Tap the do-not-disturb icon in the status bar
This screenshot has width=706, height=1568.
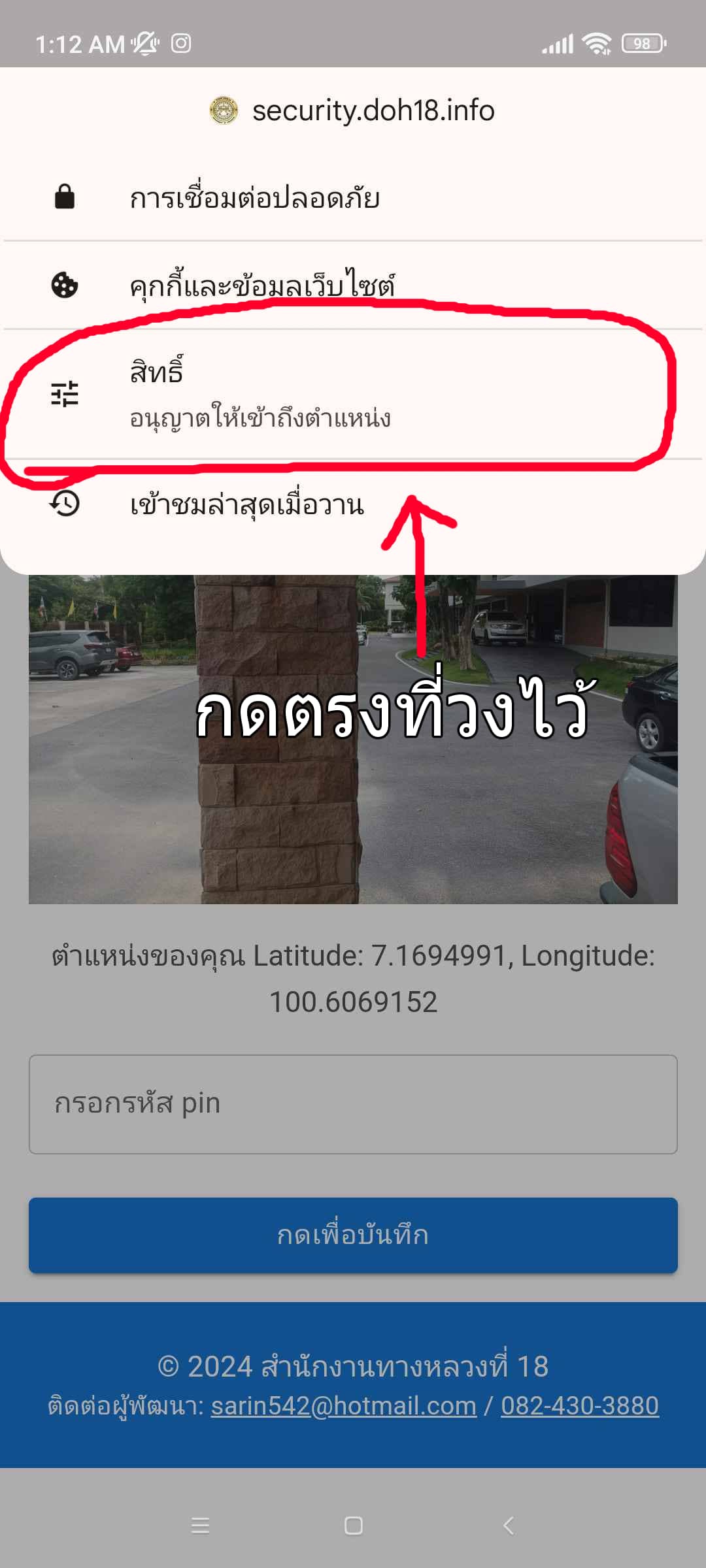pos(144,42)
